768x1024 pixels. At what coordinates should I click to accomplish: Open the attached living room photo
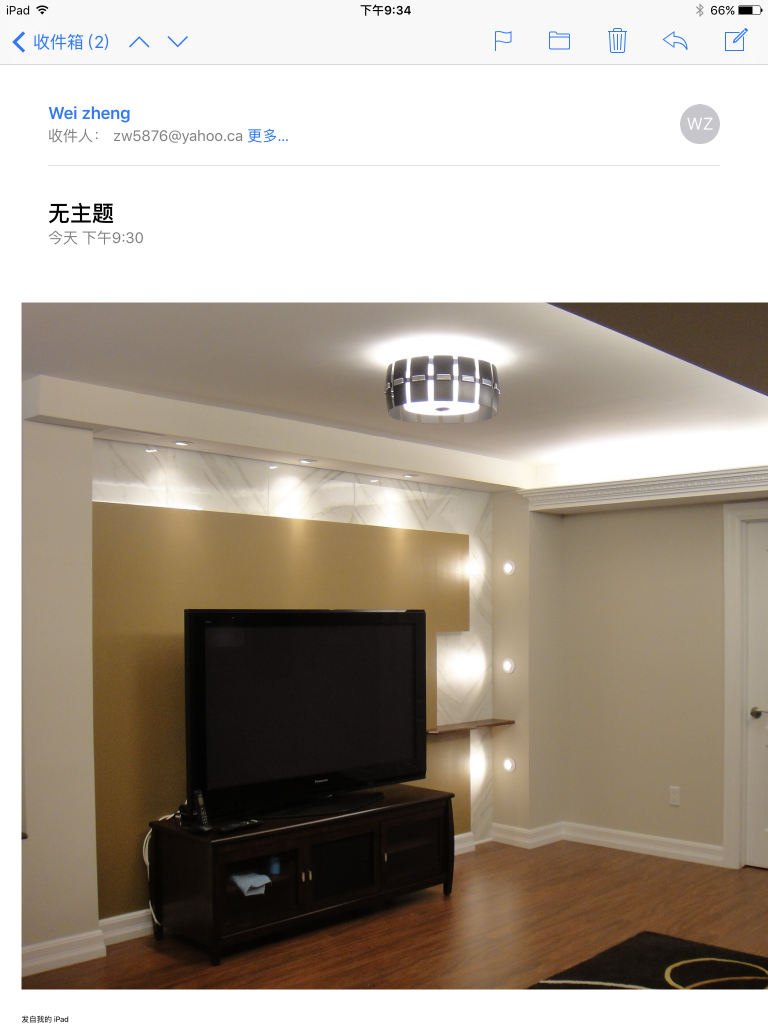pos(395,645)
